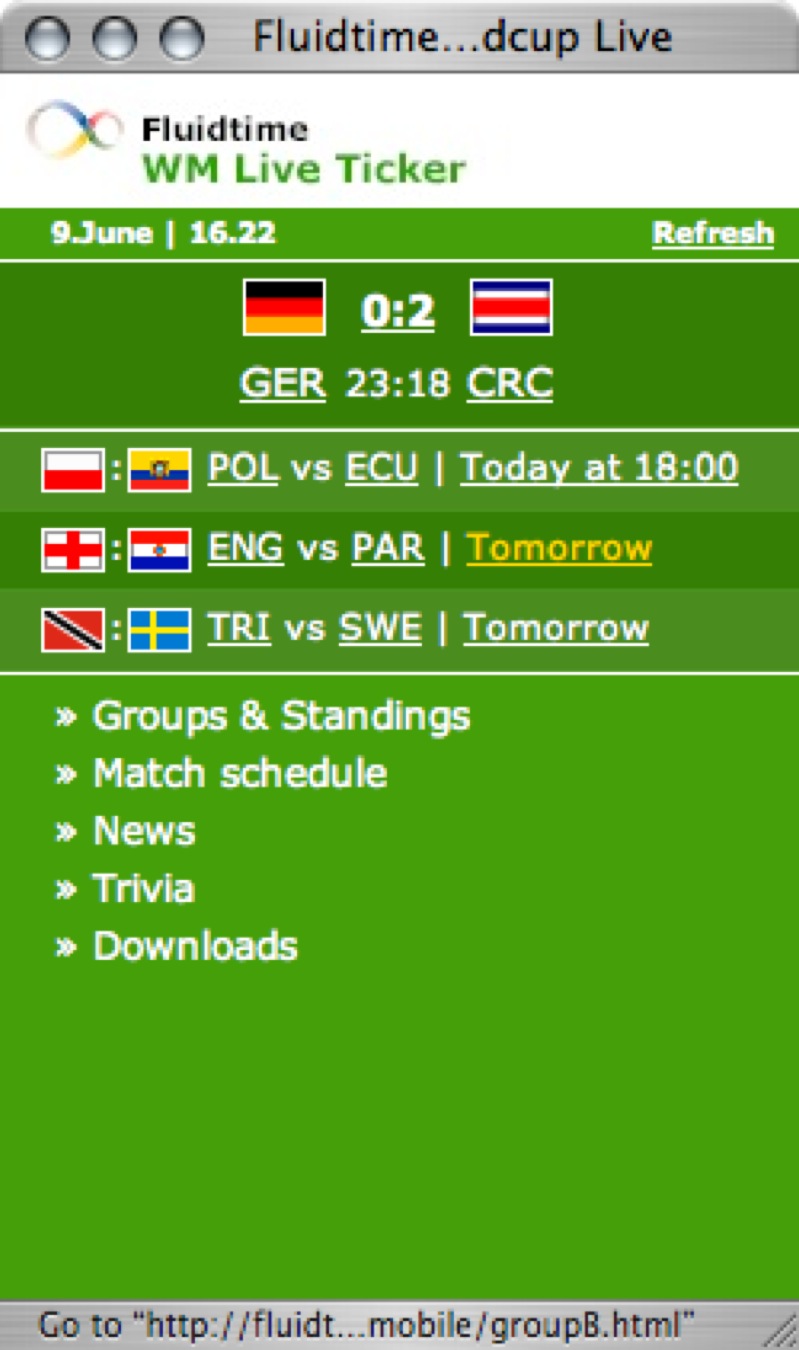Open the 0:2 score details
Image resolution: width=799 pixels, height=1350 pixels.
397,311
